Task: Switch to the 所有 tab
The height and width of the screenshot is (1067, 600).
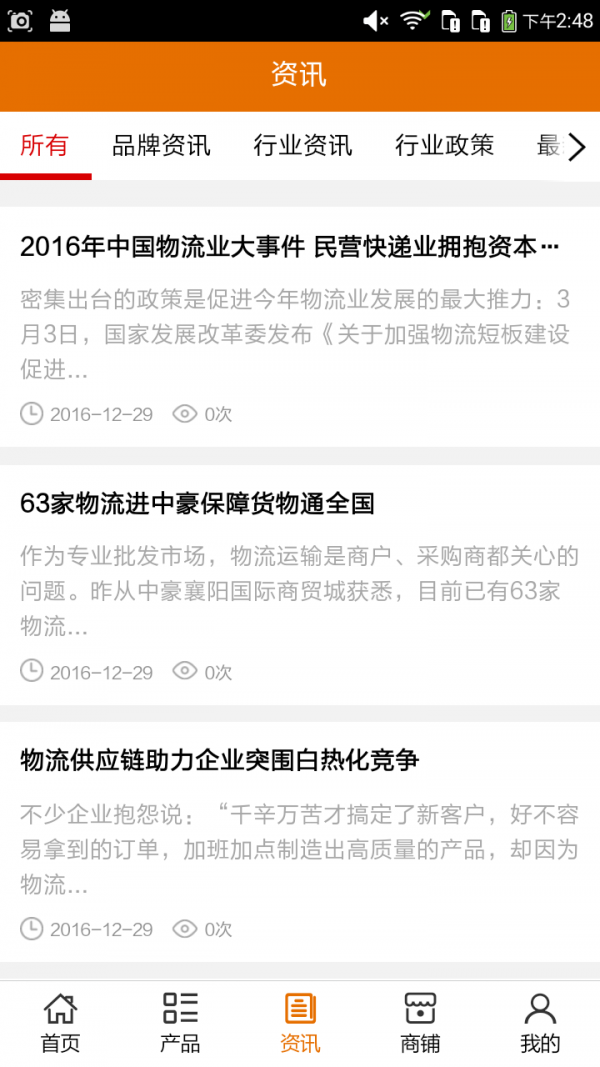Action: coord(45,146)
